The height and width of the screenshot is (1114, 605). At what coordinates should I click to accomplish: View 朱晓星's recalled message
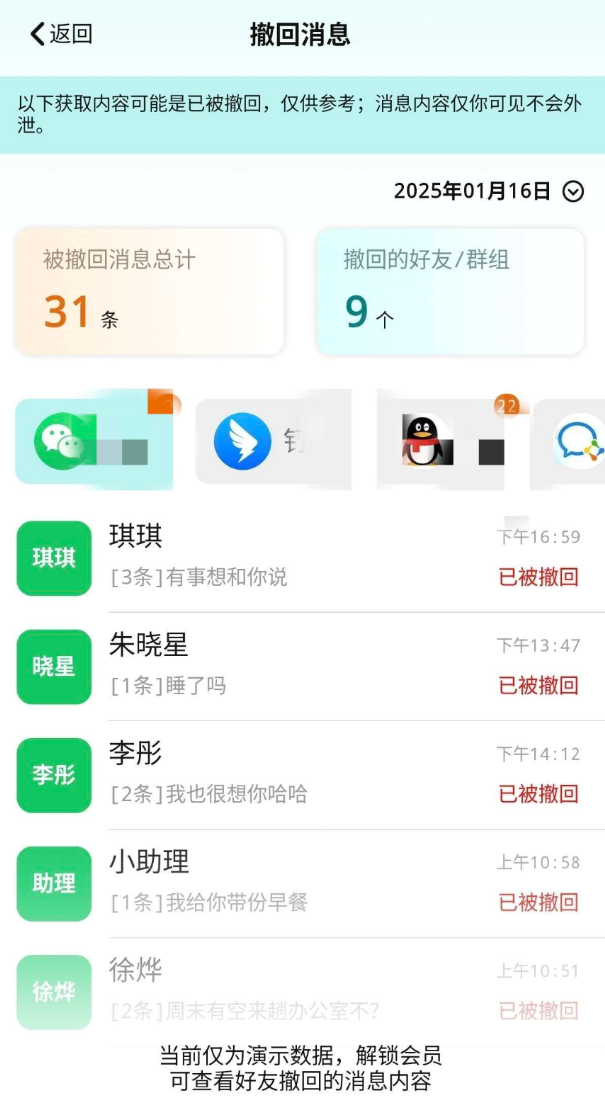point(302,666)
